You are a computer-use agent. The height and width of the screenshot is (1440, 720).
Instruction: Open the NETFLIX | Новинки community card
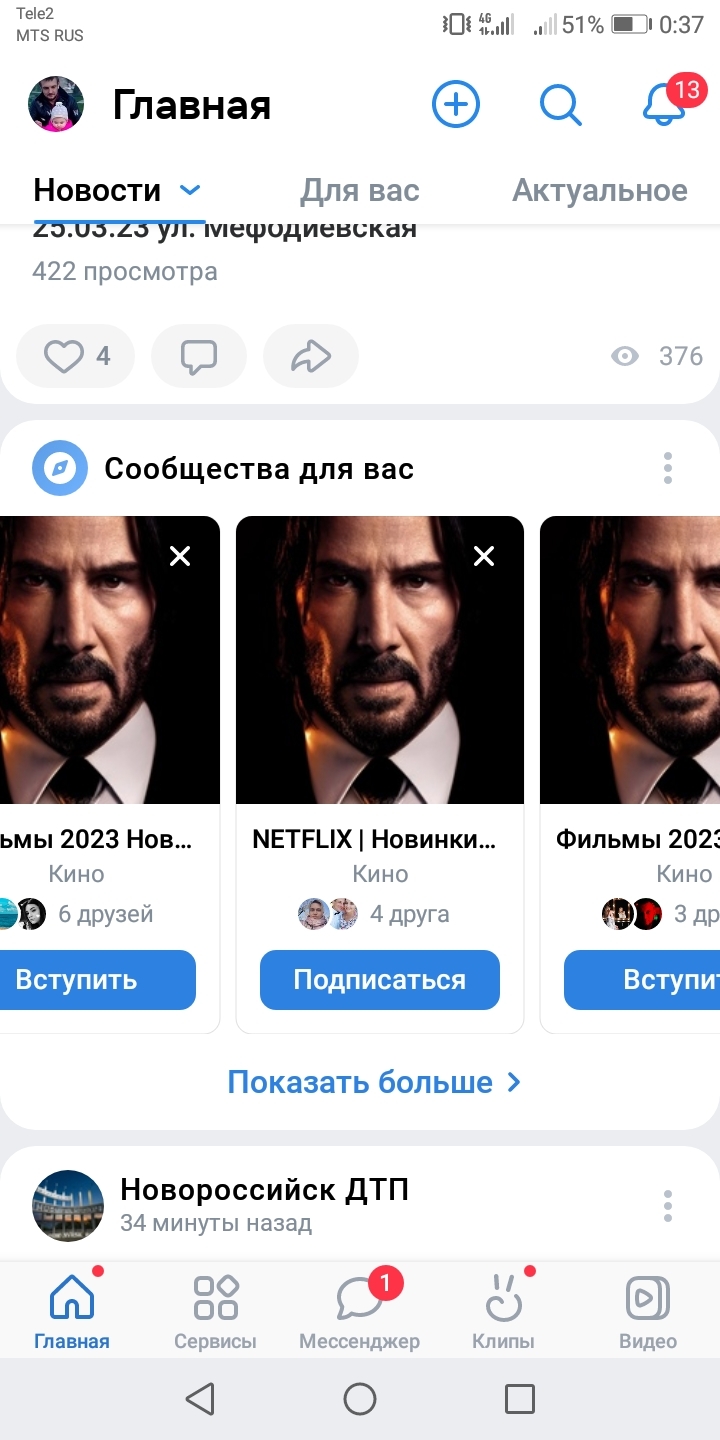point(380,680)
